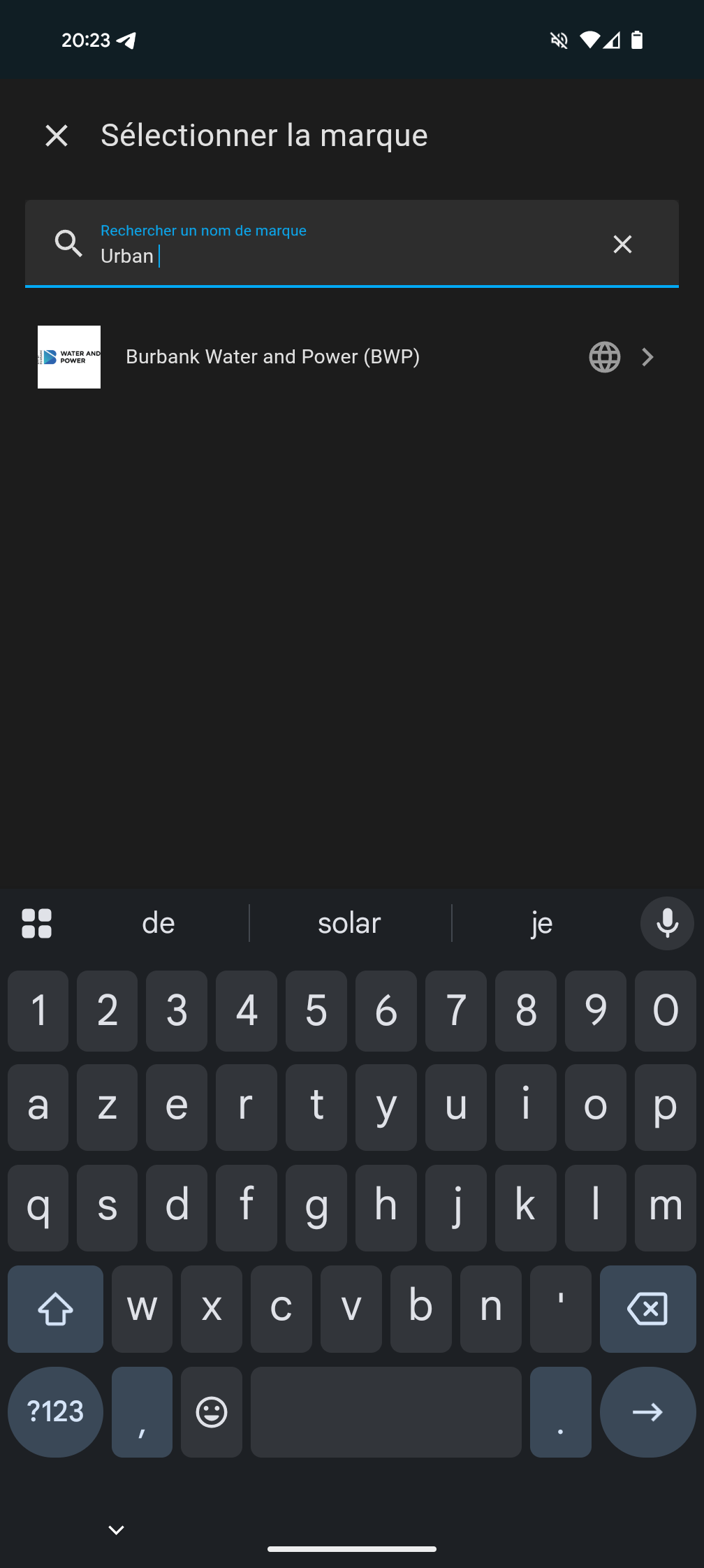Start voice input with the microphone
The width and height of the screenshot is (704, 1568).
pyautogui.click(x=667, y=923)
